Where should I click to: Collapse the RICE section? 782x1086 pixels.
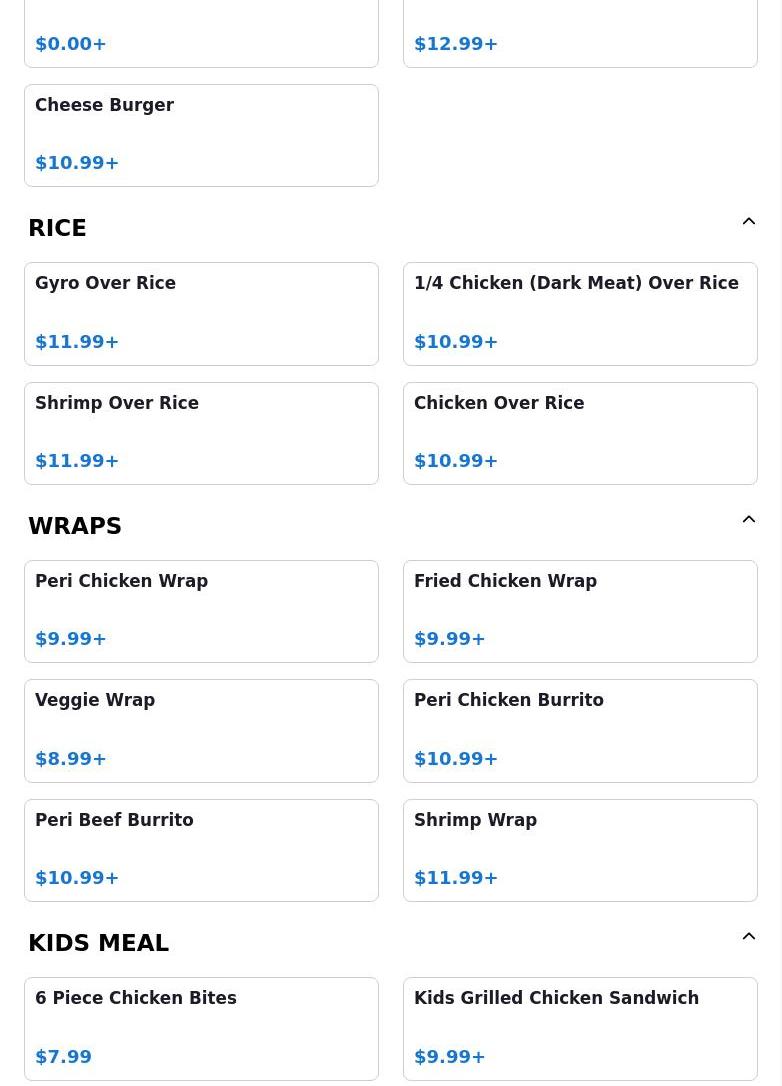click(x=748, y=222)
